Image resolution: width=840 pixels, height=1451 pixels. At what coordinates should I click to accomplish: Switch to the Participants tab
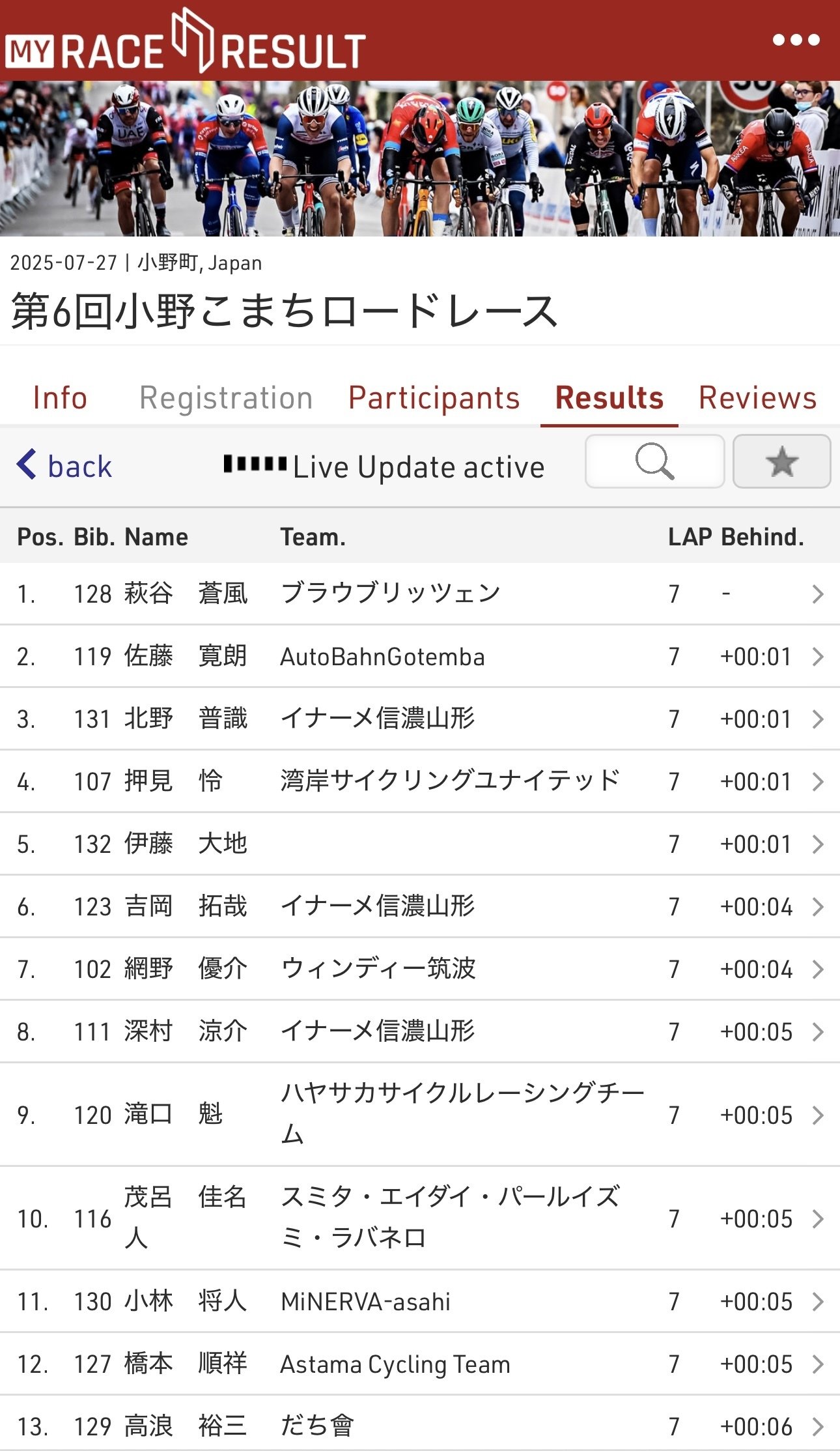coord(434,398)
